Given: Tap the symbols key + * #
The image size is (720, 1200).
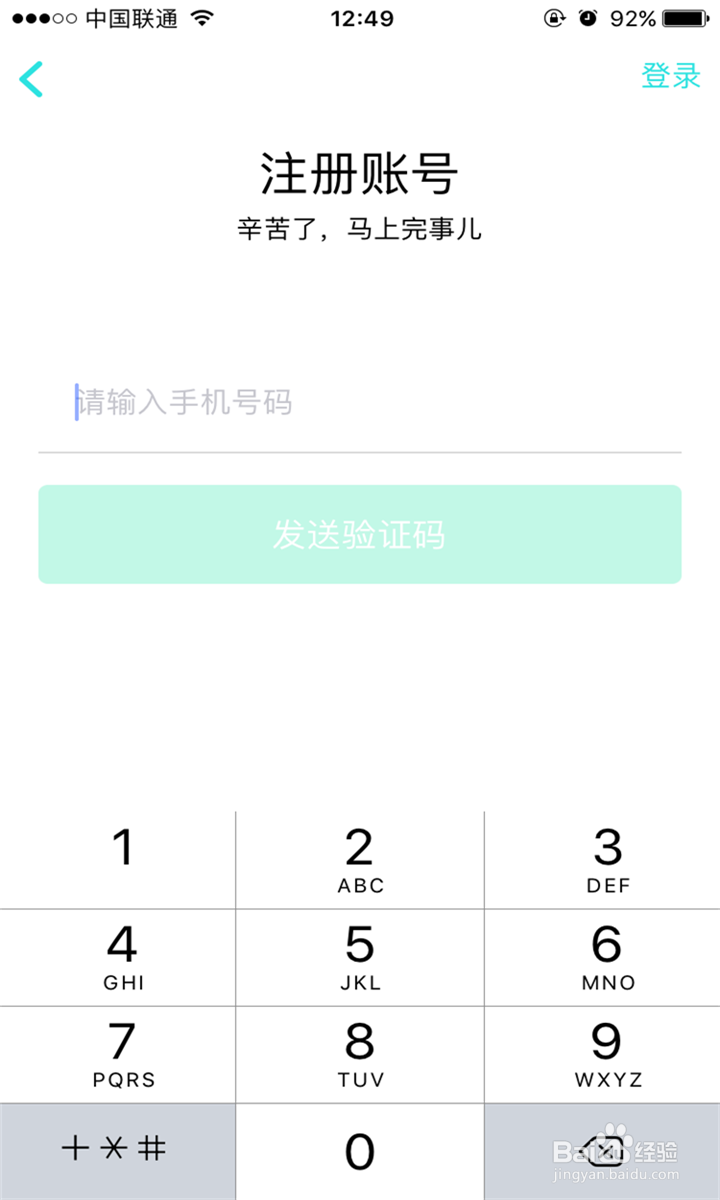Looking at the screenshot, I should click(118, 1150).
